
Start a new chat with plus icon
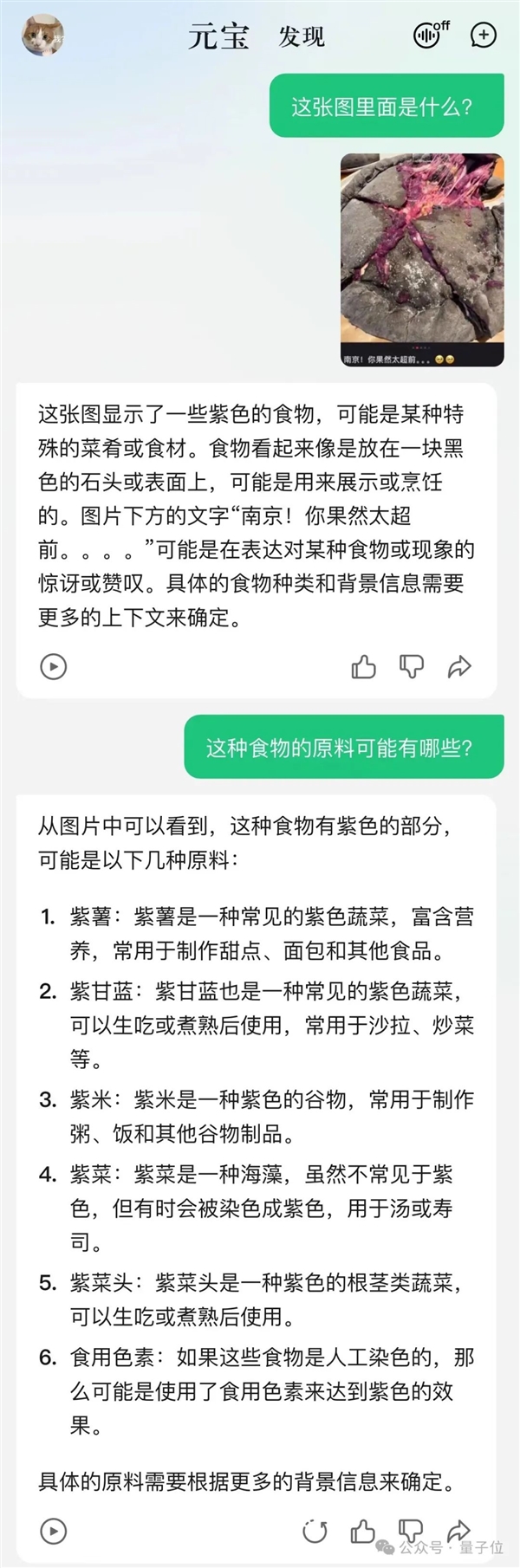coord(483,36)
